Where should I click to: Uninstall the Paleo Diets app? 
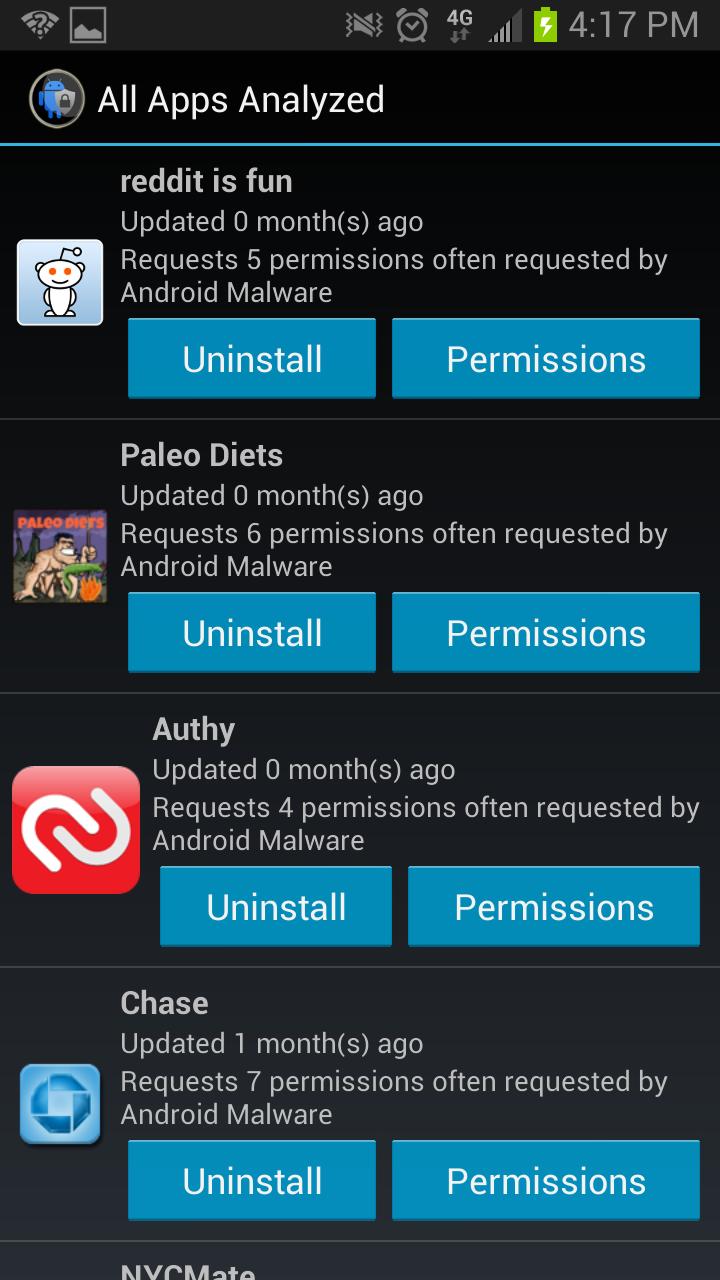(x=252, y=633)
